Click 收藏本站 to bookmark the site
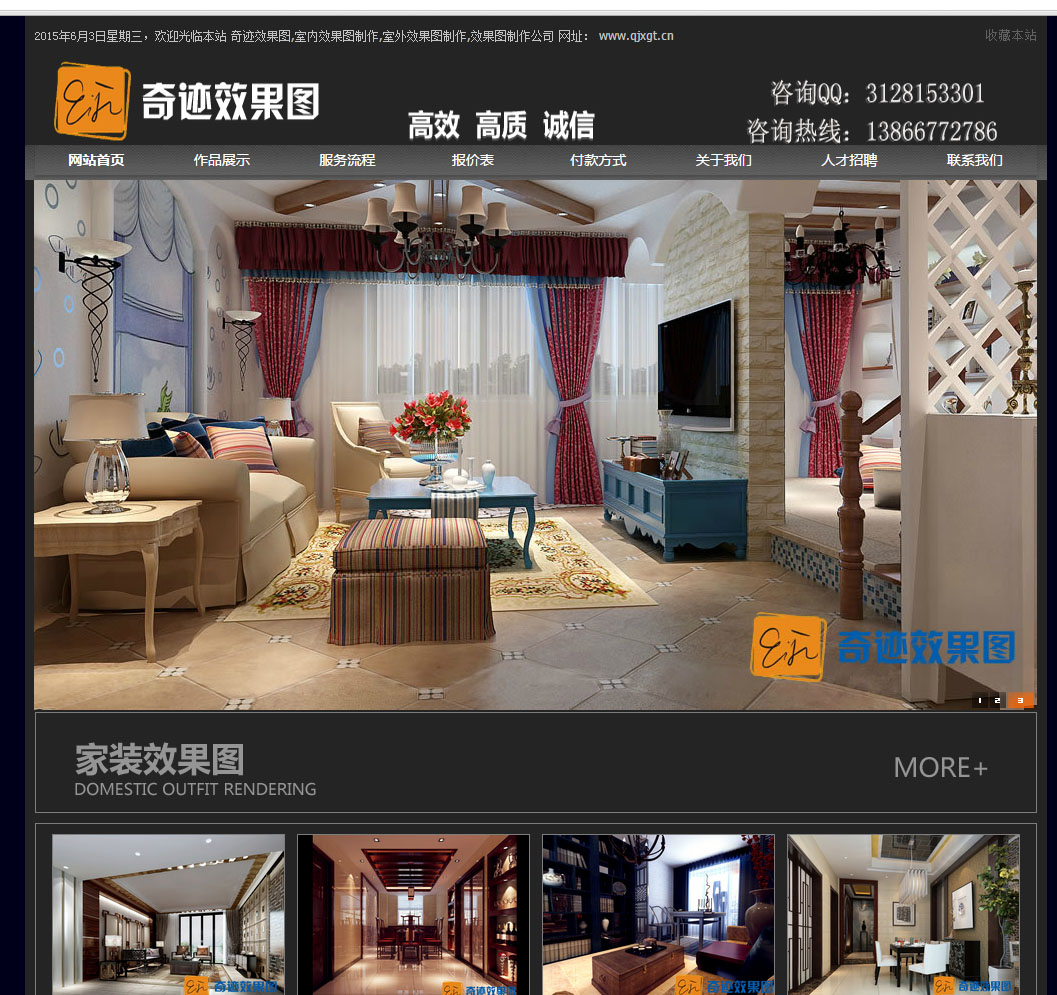The image size is (1057, 995). point(1010,35)
